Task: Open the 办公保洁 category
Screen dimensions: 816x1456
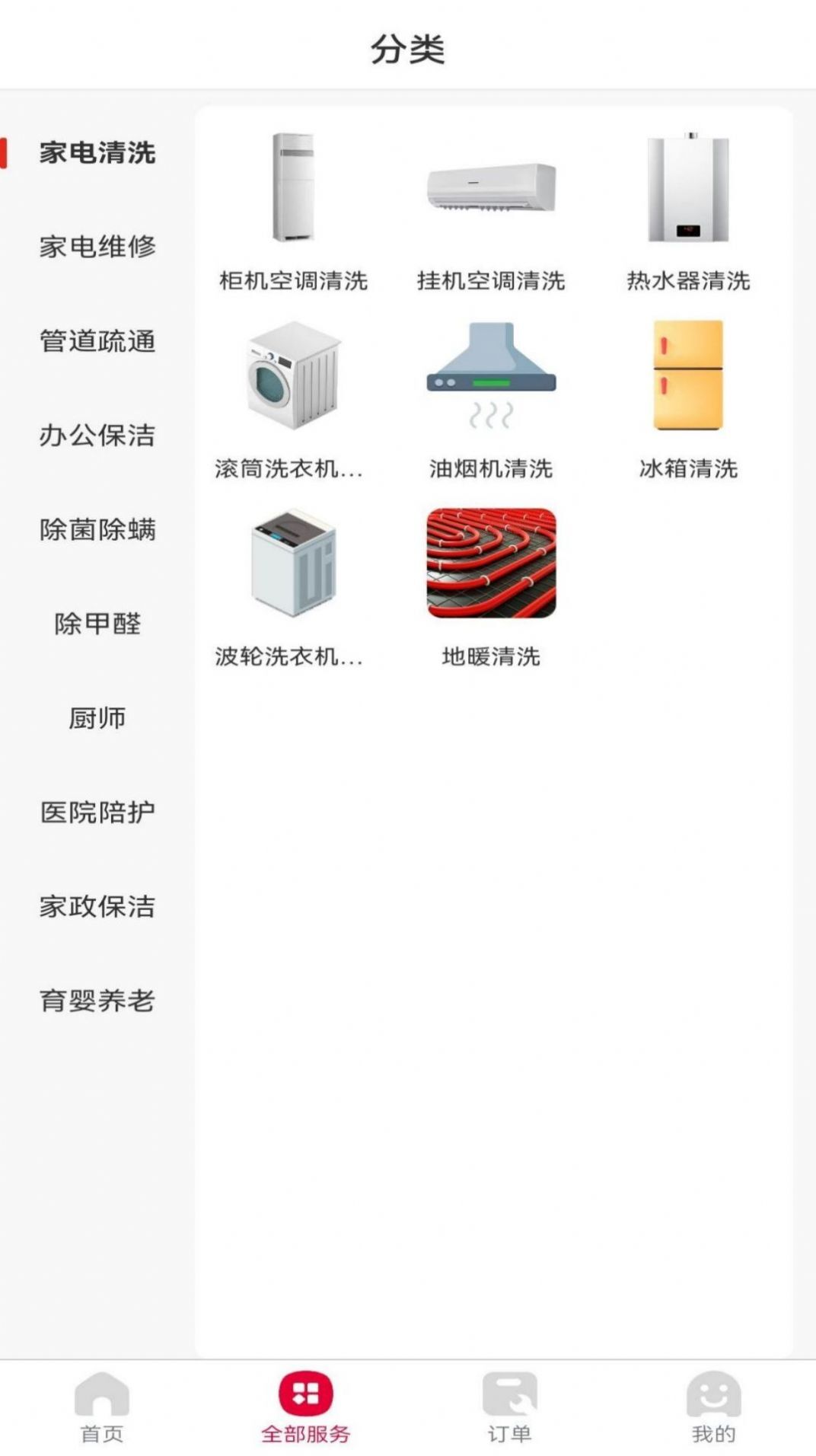Action: 97,436
